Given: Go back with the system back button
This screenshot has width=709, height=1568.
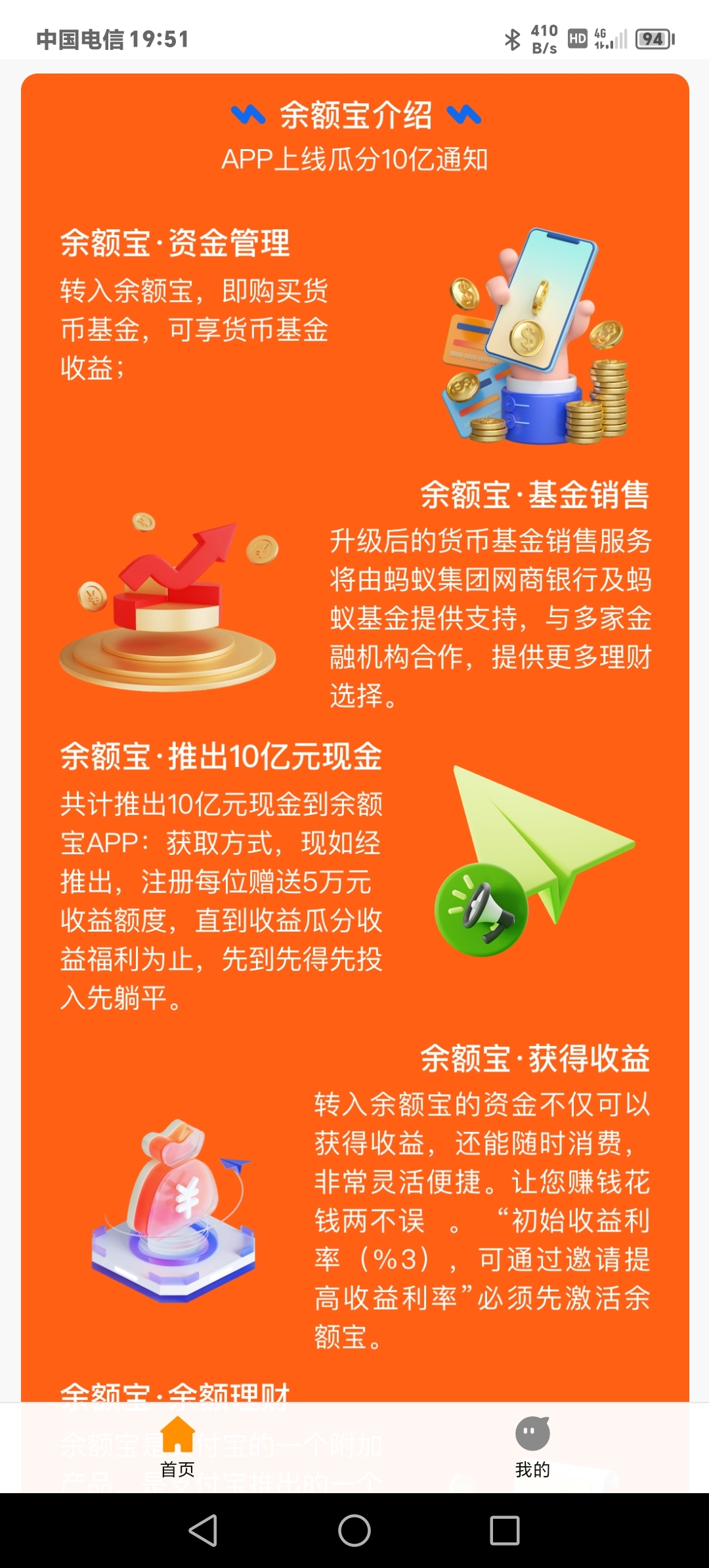Looking at the screenshot, I should coord(203,1531).
